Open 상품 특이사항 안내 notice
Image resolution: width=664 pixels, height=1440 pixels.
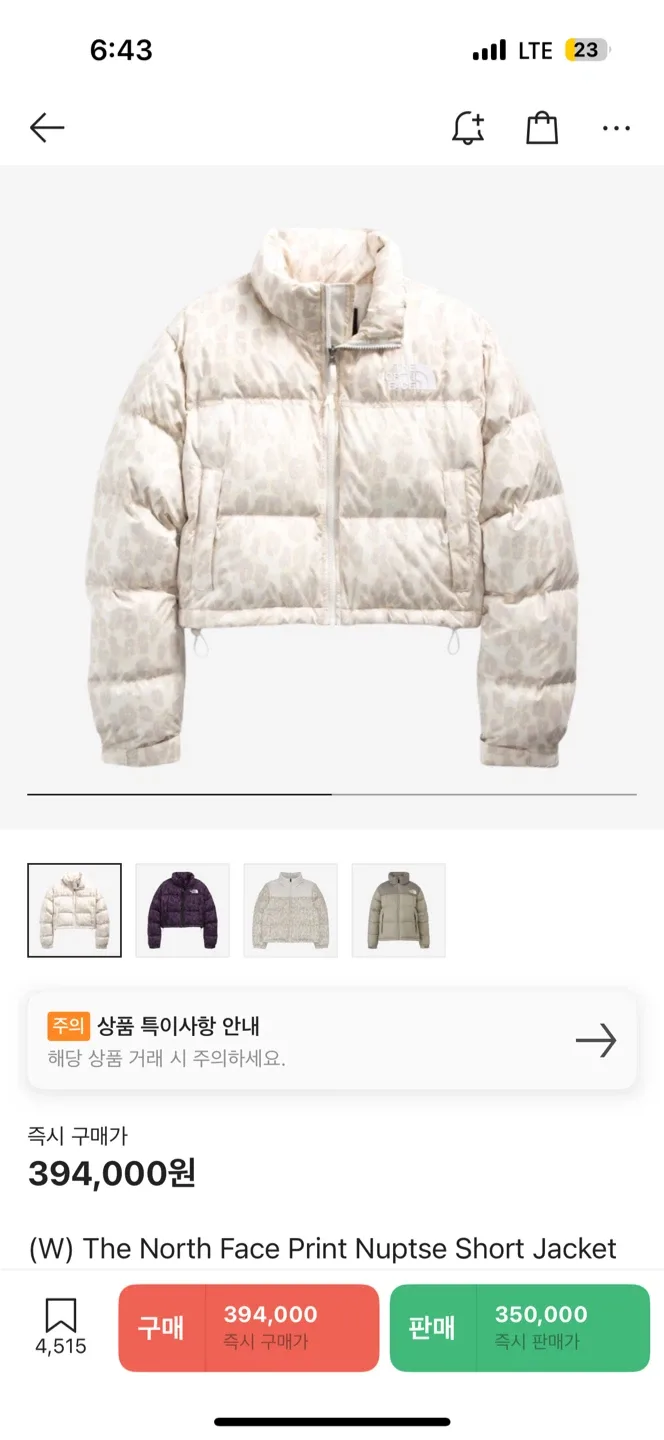[332, 1040]
